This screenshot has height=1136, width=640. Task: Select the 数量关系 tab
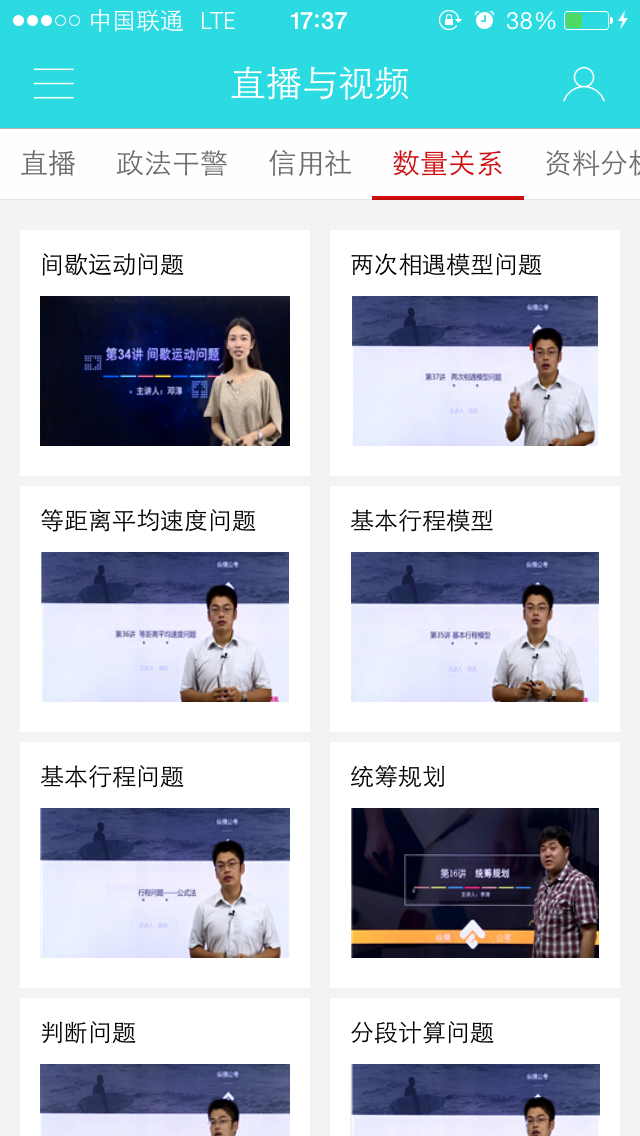tap(447, 163)
